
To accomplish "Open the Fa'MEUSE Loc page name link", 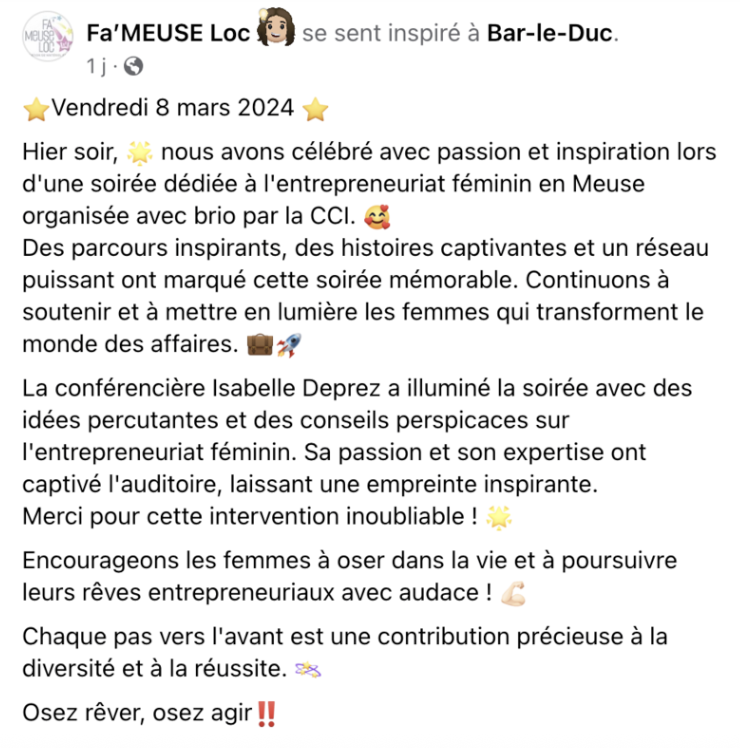I will coord(169,33).
